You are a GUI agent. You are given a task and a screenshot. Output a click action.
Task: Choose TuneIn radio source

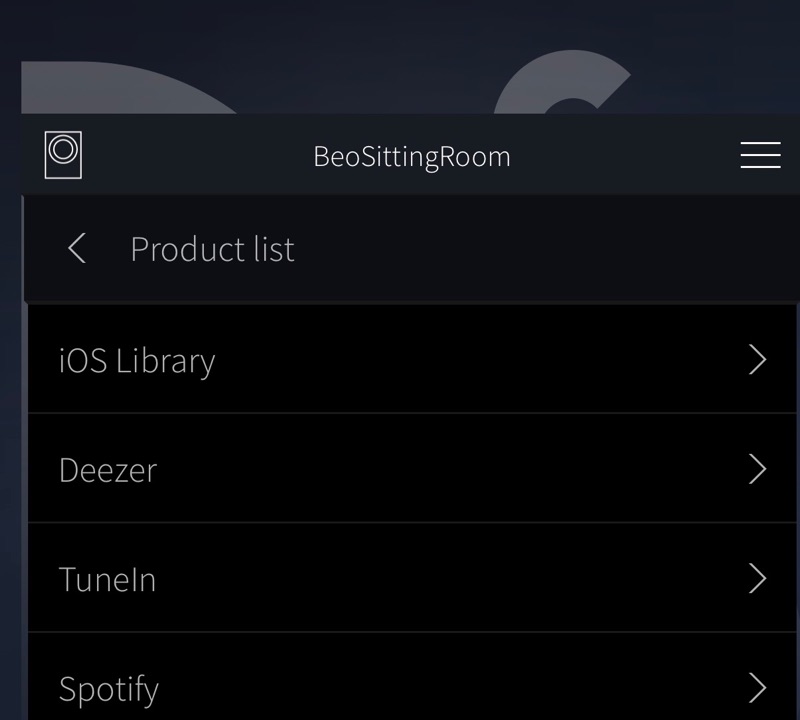tap(412, 579)
